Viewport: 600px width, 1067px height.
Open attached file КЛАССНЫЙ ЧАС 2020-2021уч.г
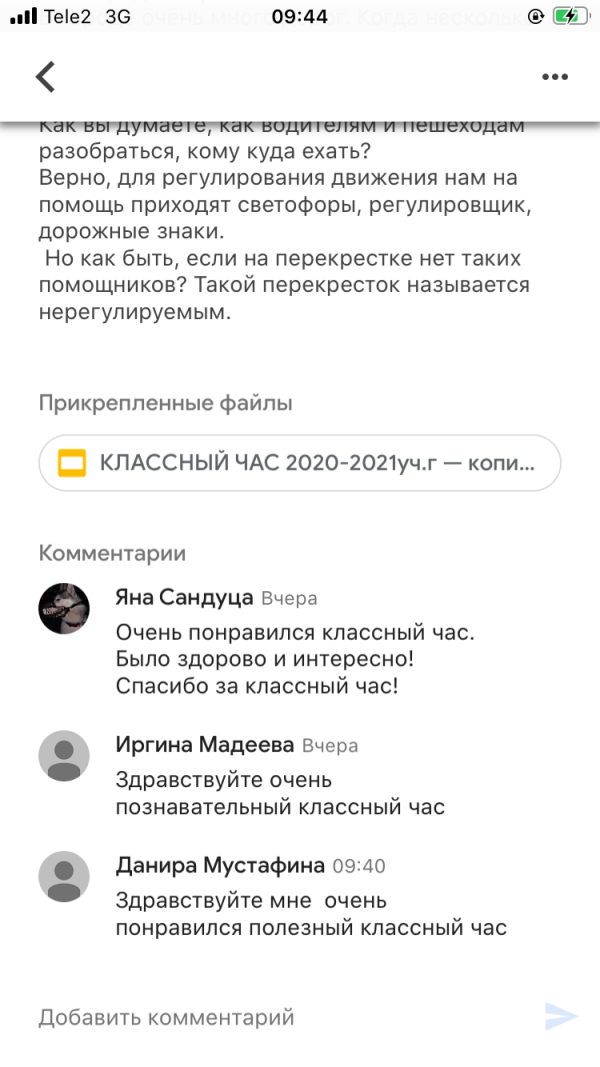tap(299, 463)
